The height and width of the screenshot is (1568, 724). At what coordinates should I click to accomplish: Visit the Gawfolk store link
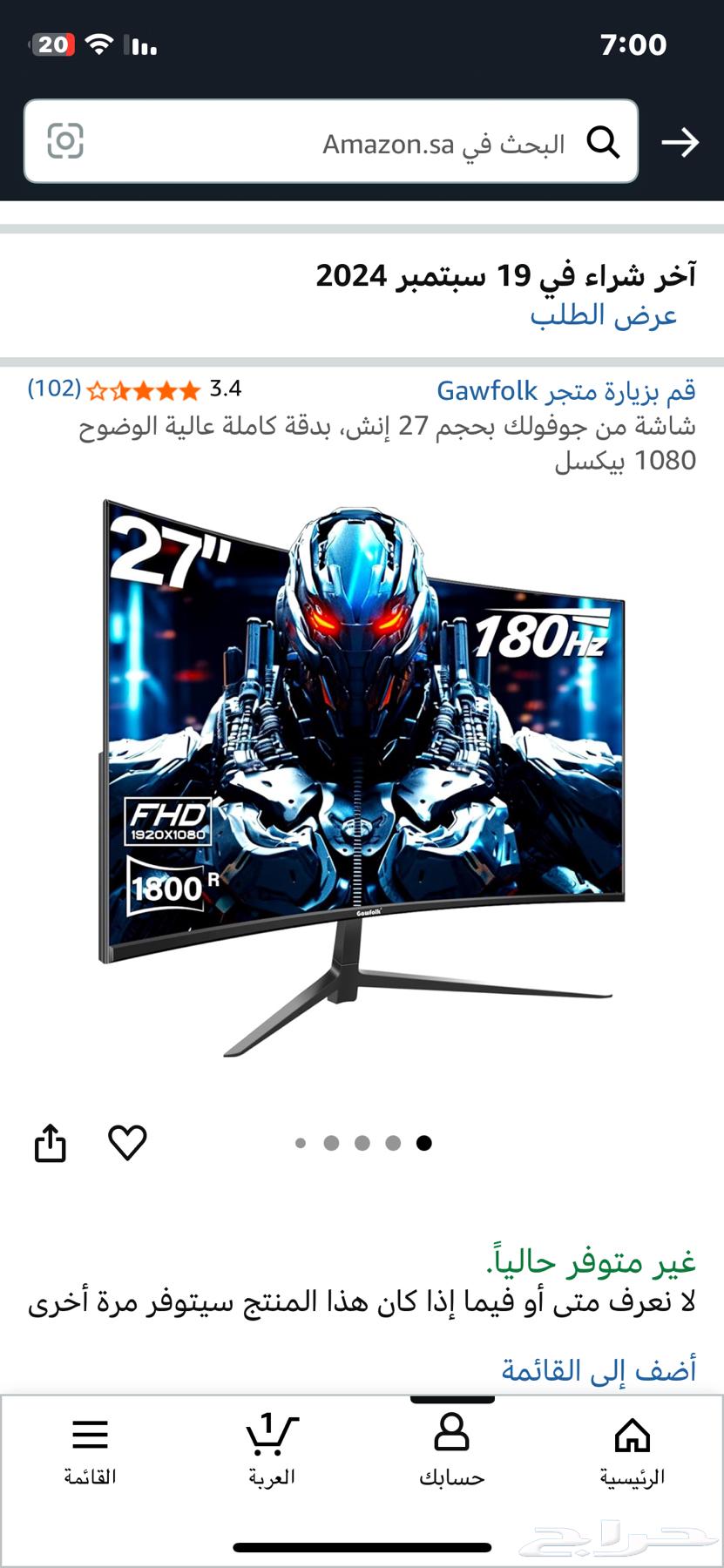(x=565, y=390)
